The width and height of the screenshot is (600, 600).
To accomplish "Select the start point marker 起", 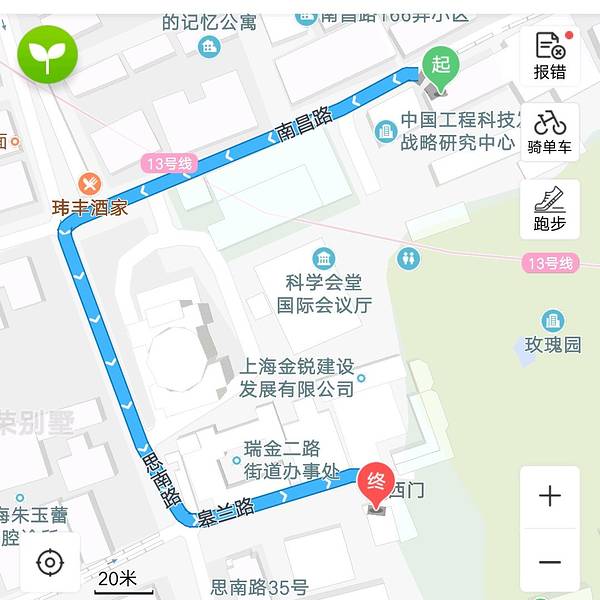I will click(x=441, y=65).
